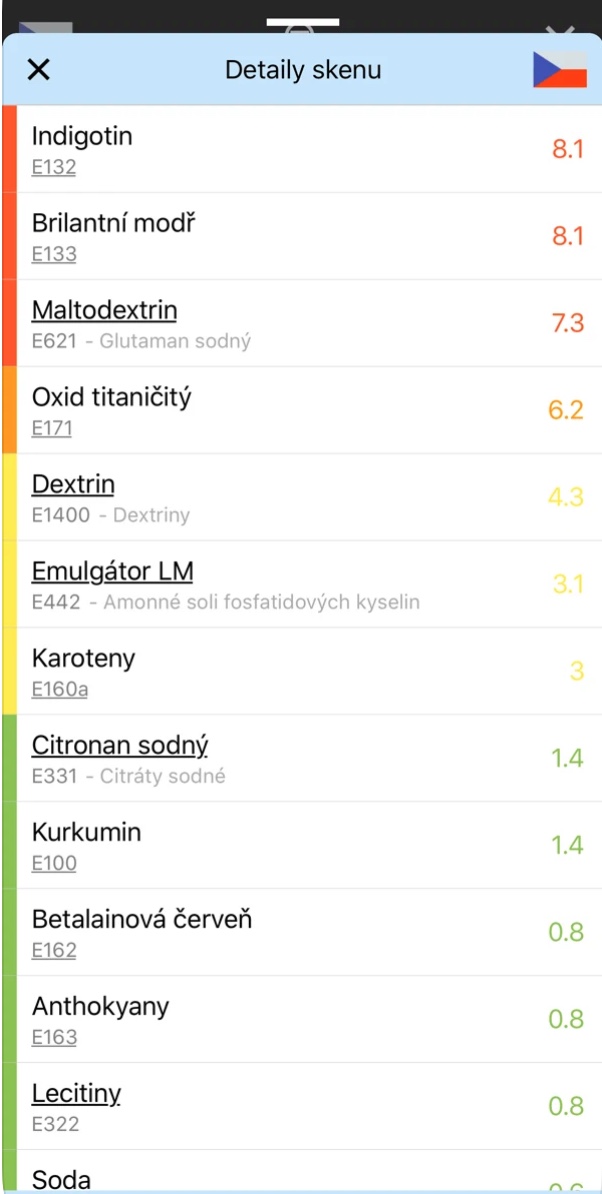Open Lecitiny E322 details
The image size is (602, 1194).
pyautogui.click(x=300, y=1106)
